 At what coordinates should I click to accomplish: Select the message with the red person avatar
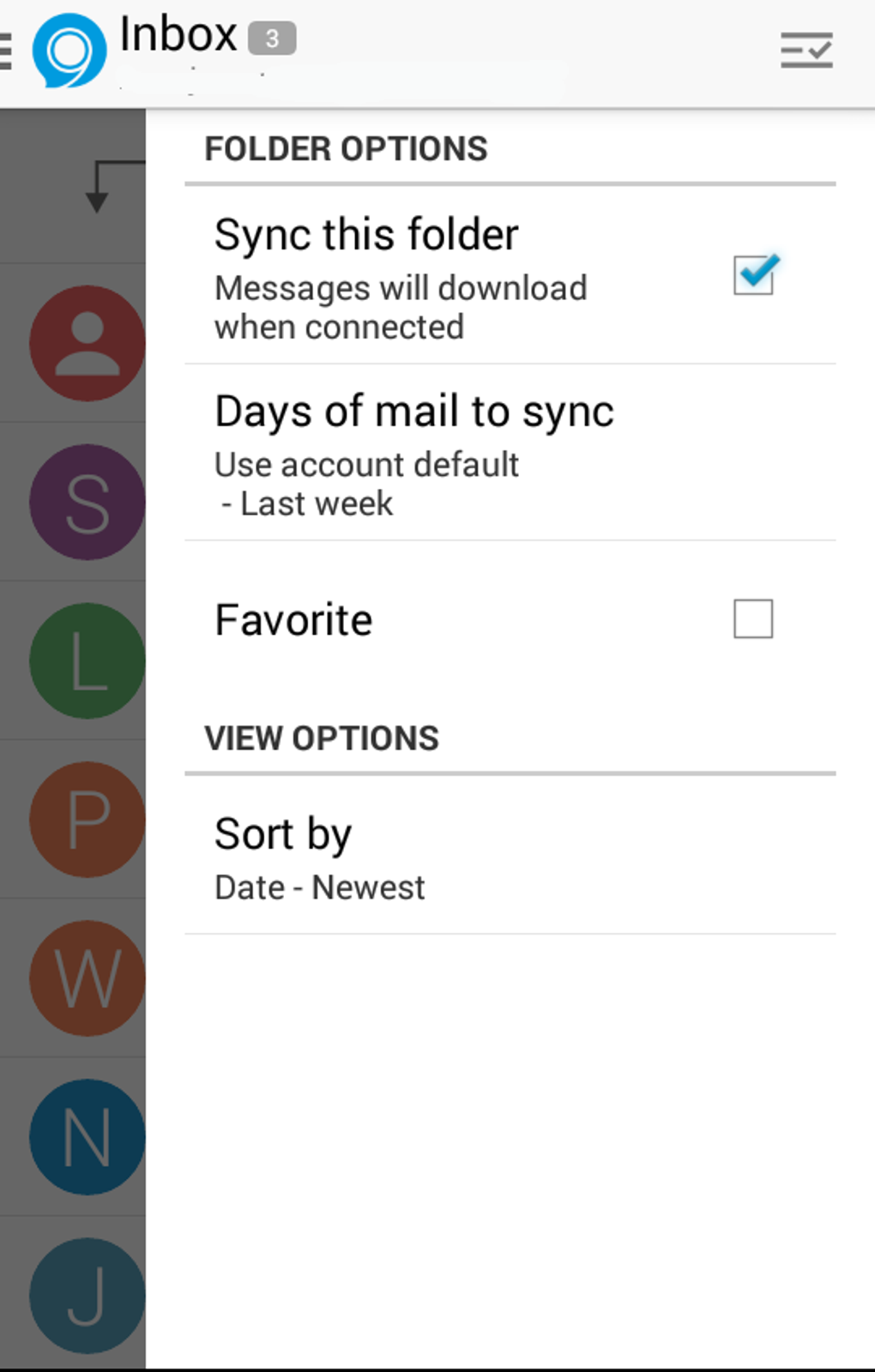click(x=86, y=343)
